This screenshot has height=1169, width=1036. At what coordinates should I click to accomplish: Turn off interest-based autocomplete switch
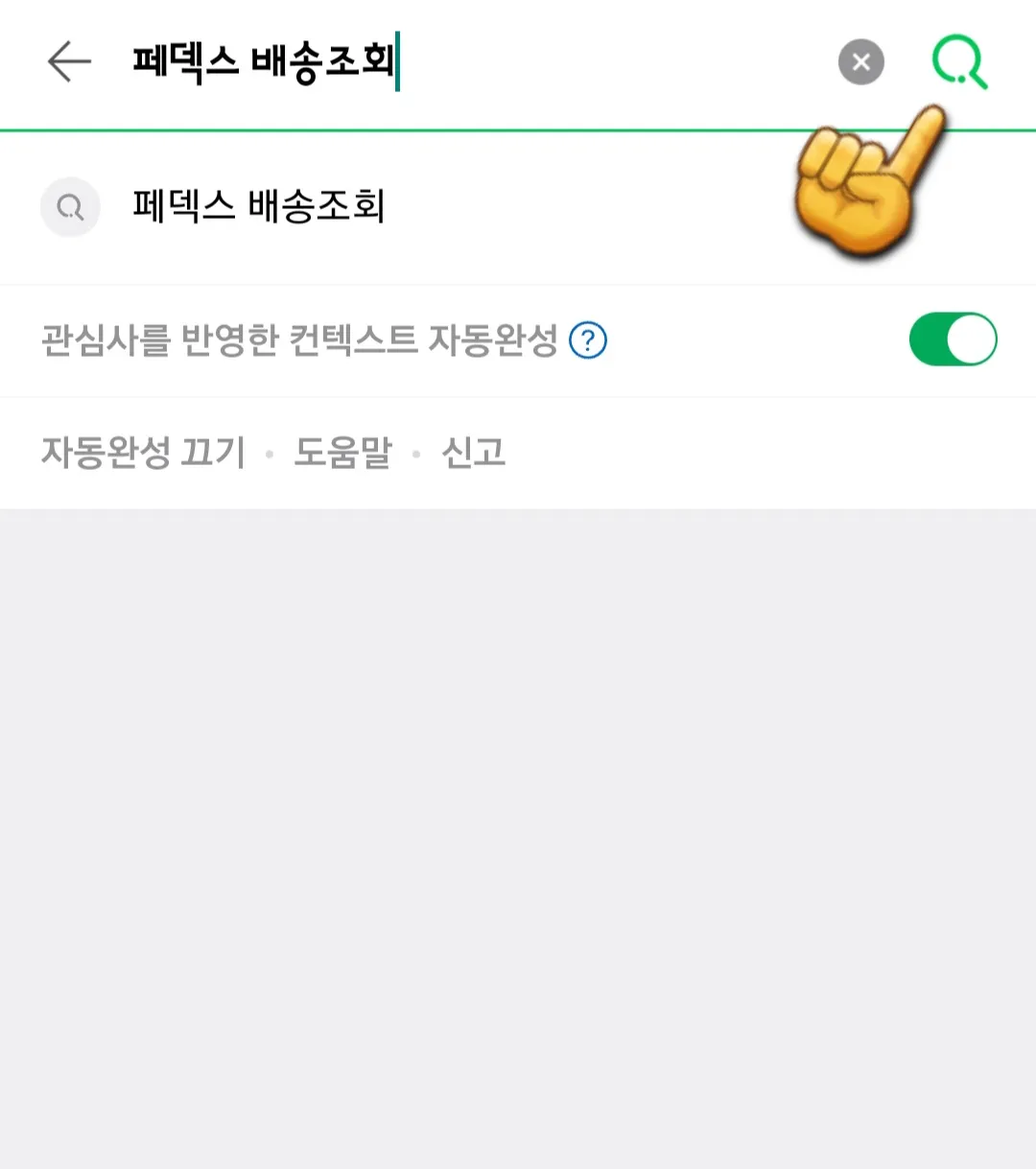point(952,339)
